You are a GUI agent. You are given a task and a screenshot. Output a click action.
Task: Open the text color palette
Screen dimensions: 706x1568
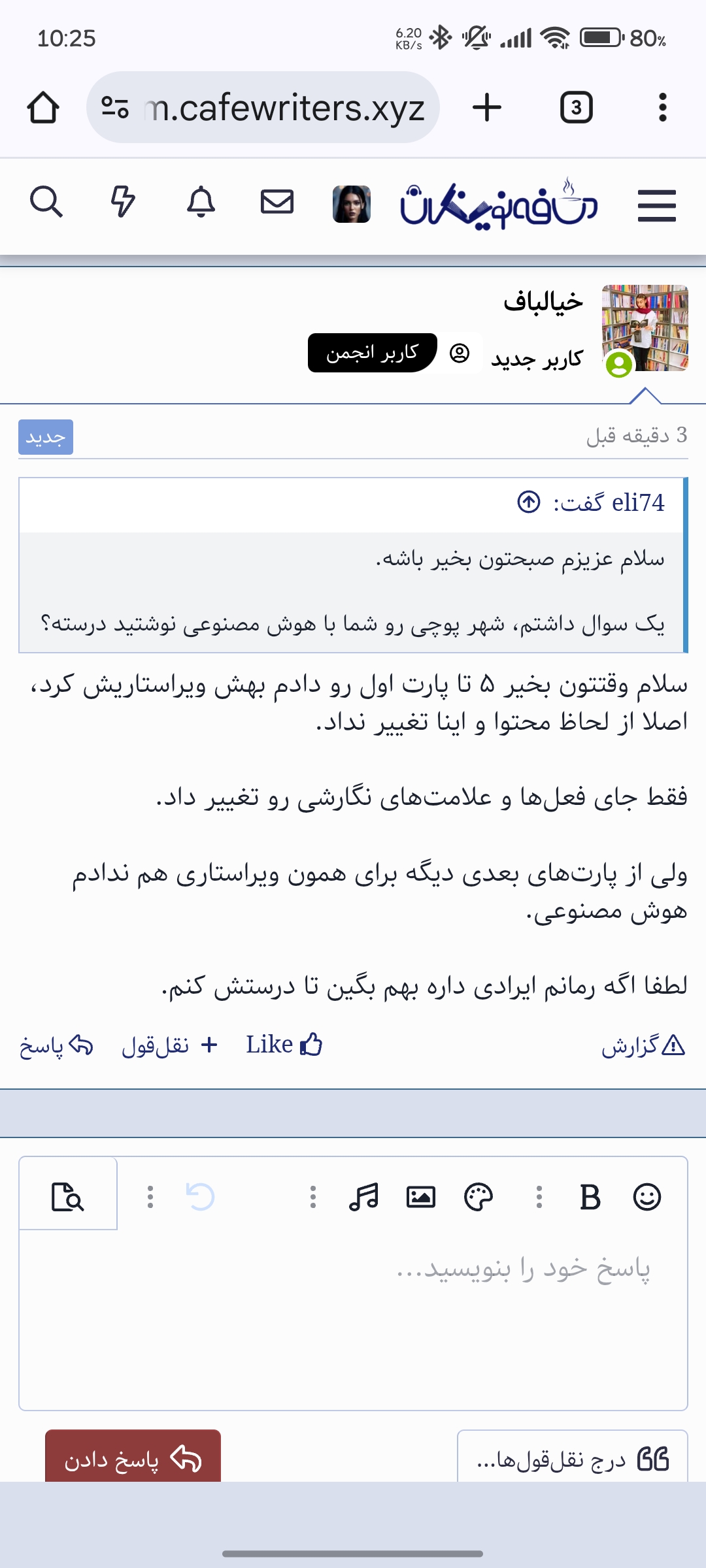(x=478, y=1197)
